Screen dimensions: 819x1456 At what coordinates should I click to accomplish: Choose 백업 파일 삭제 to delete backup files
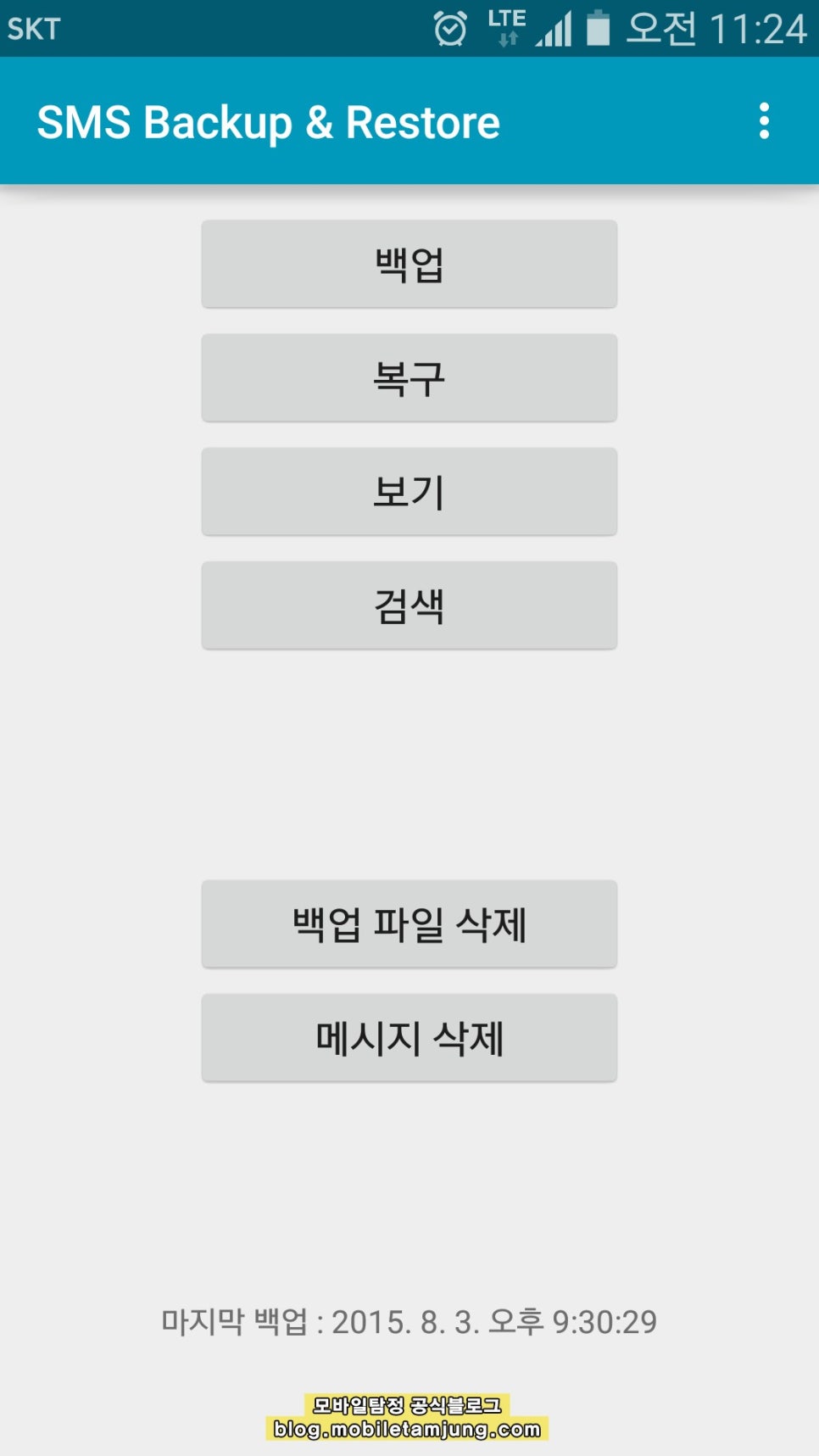coord(409,924)
